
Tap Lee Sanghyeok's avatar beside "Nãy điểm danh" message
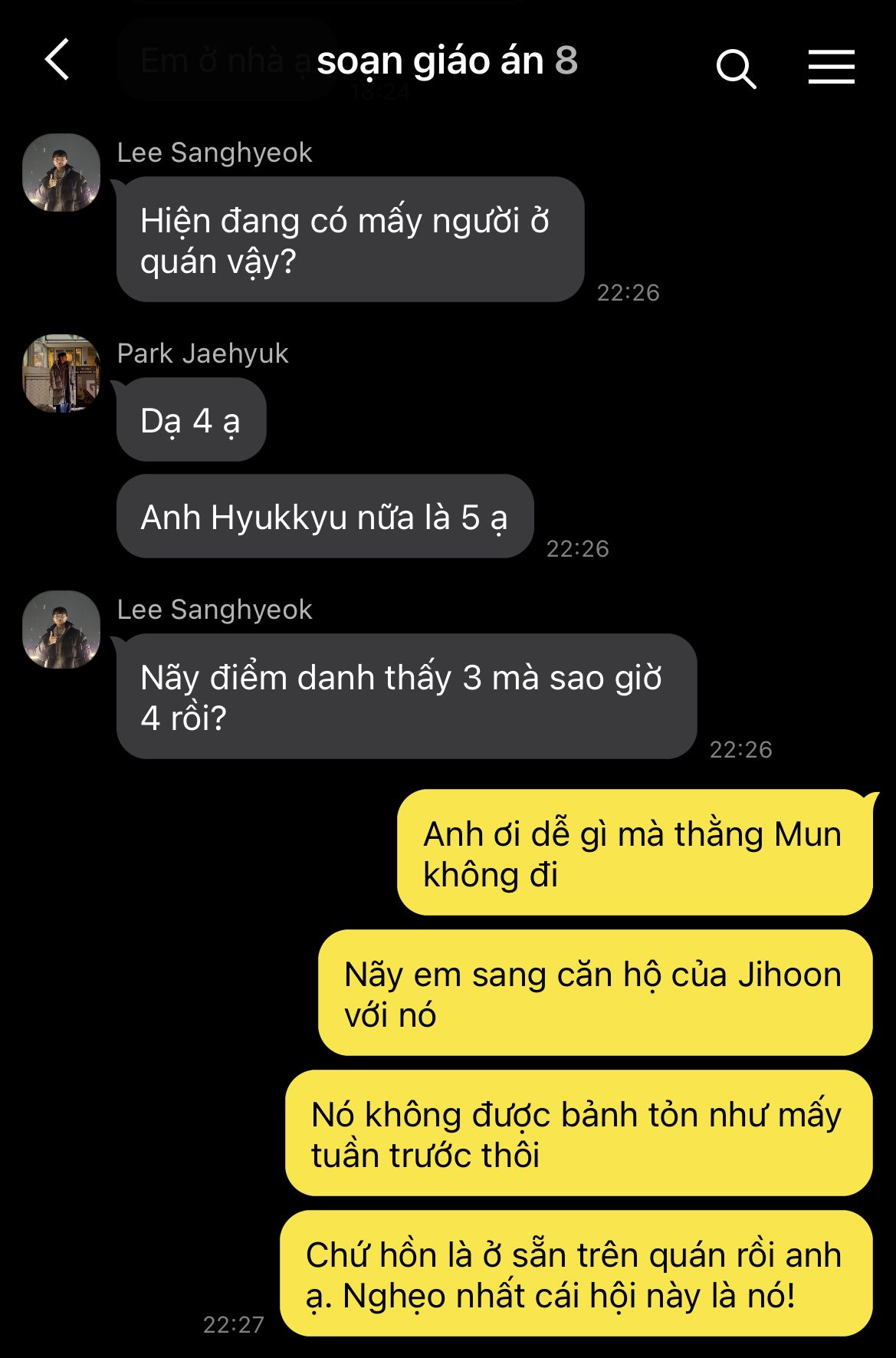pyautogui.click(x=61, y=630)
